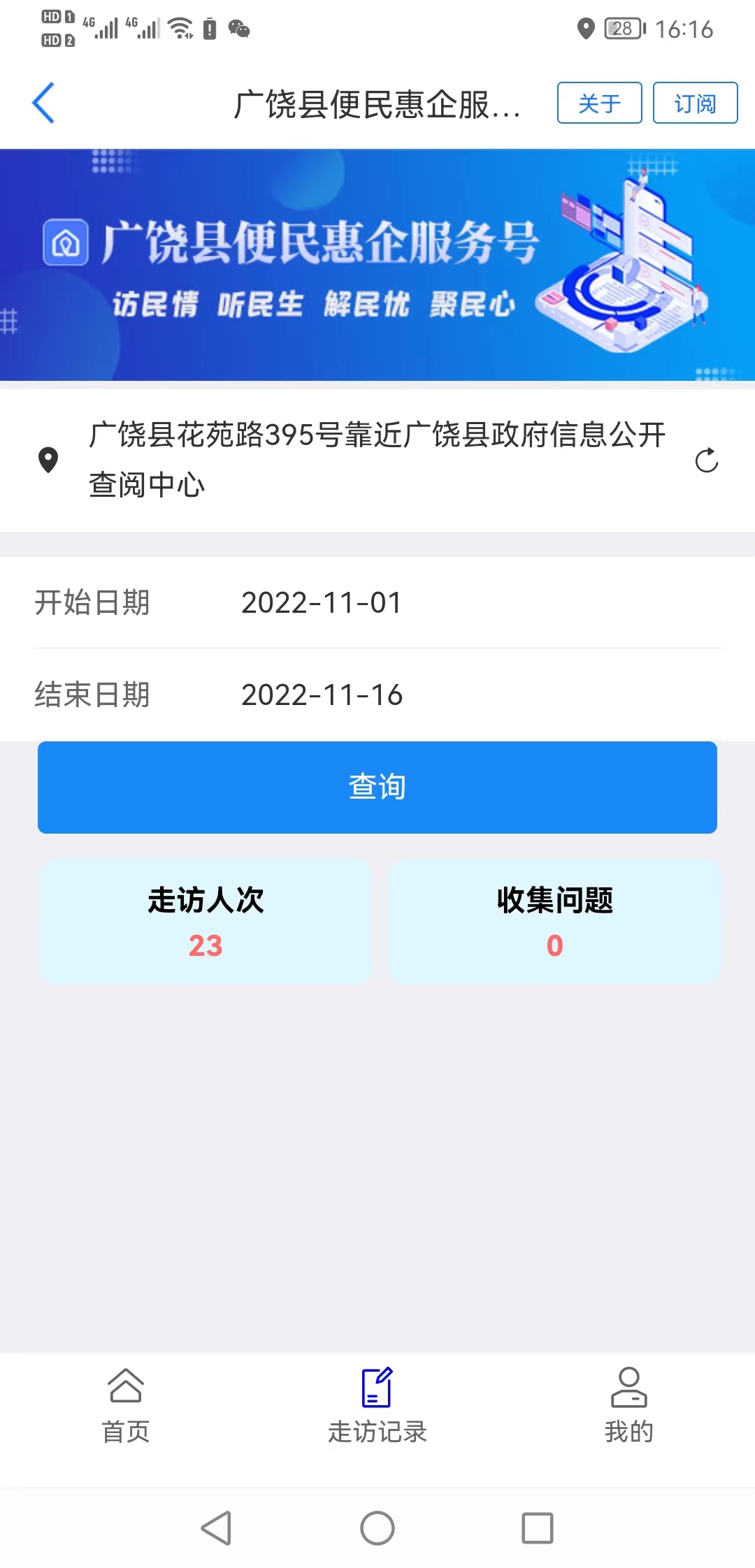
Task: Open the 走访人次 visit count card
Action: (x=206, y=922)
